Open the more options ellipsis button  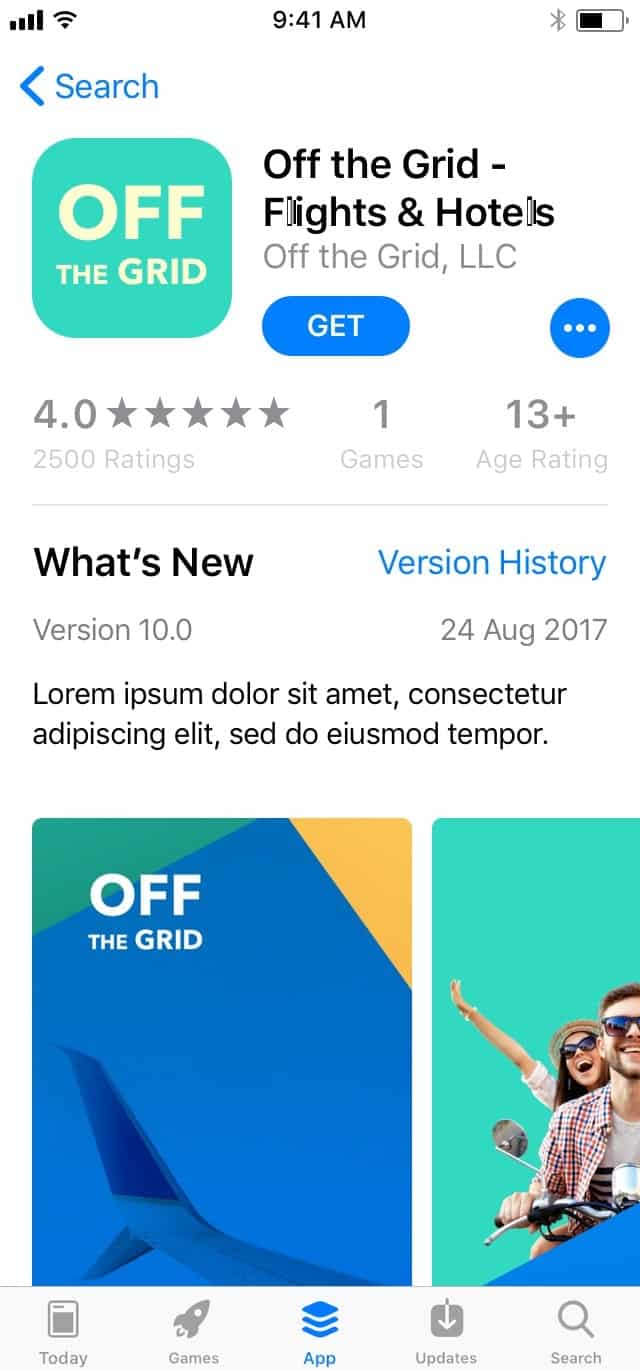click(x=580, y=328)
